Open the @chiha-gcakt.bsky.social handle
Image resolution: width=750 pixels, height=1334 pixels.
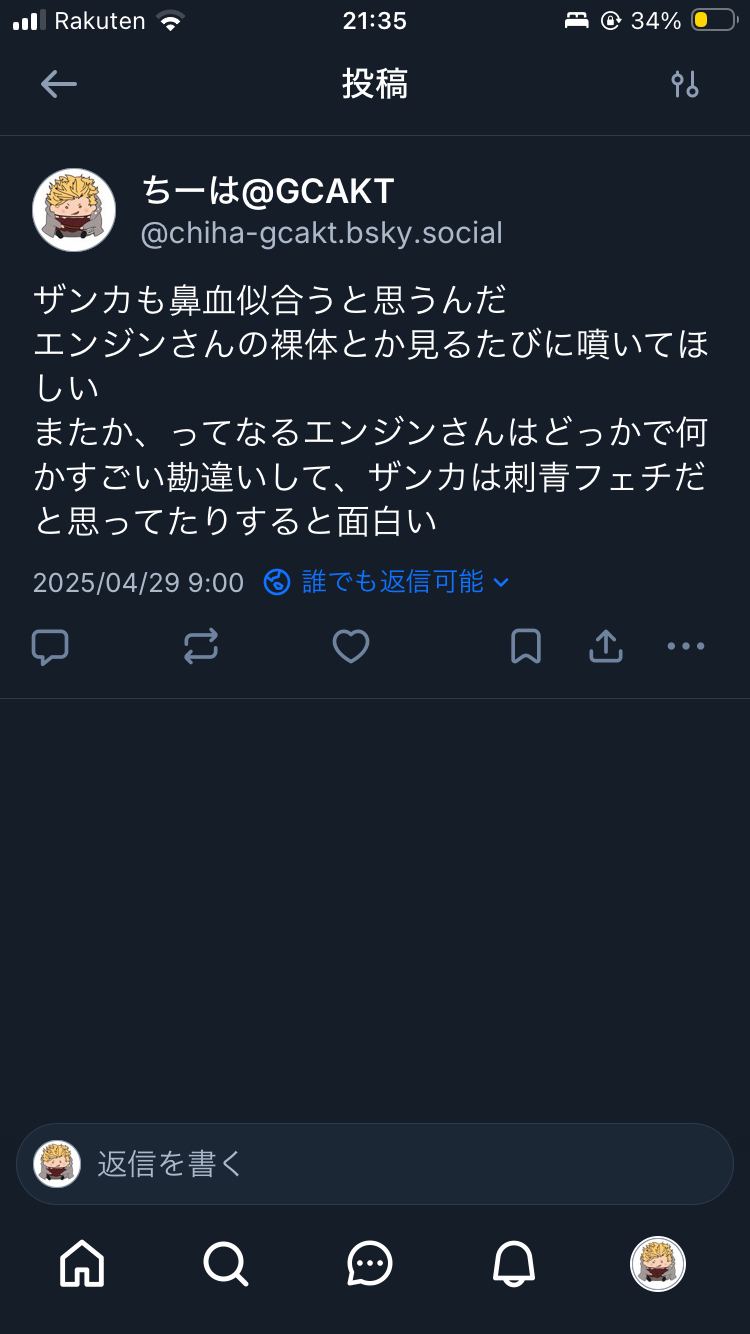tap(321, 233)
